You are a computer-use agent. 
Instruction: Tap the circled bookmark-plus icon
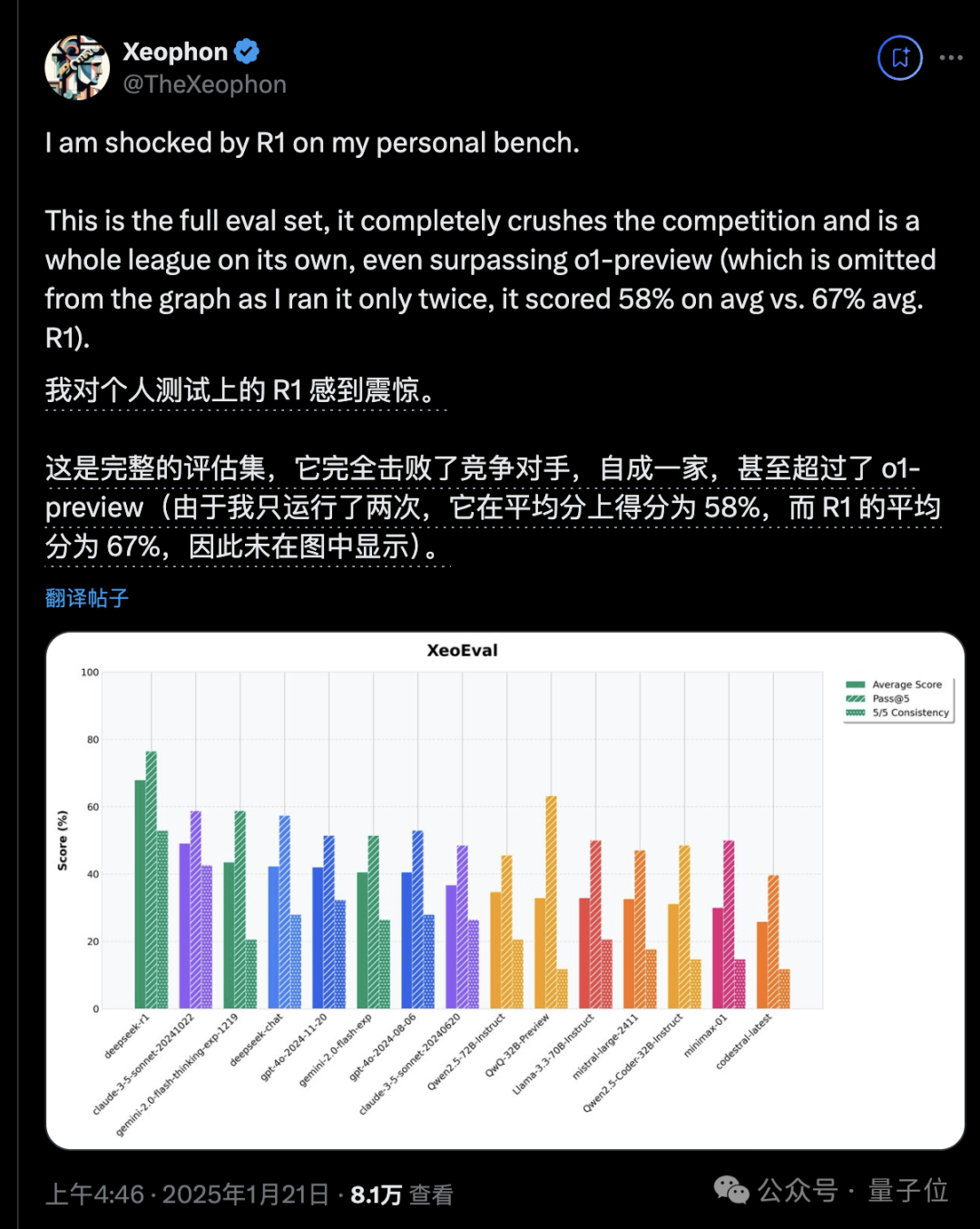coord(899,58)
